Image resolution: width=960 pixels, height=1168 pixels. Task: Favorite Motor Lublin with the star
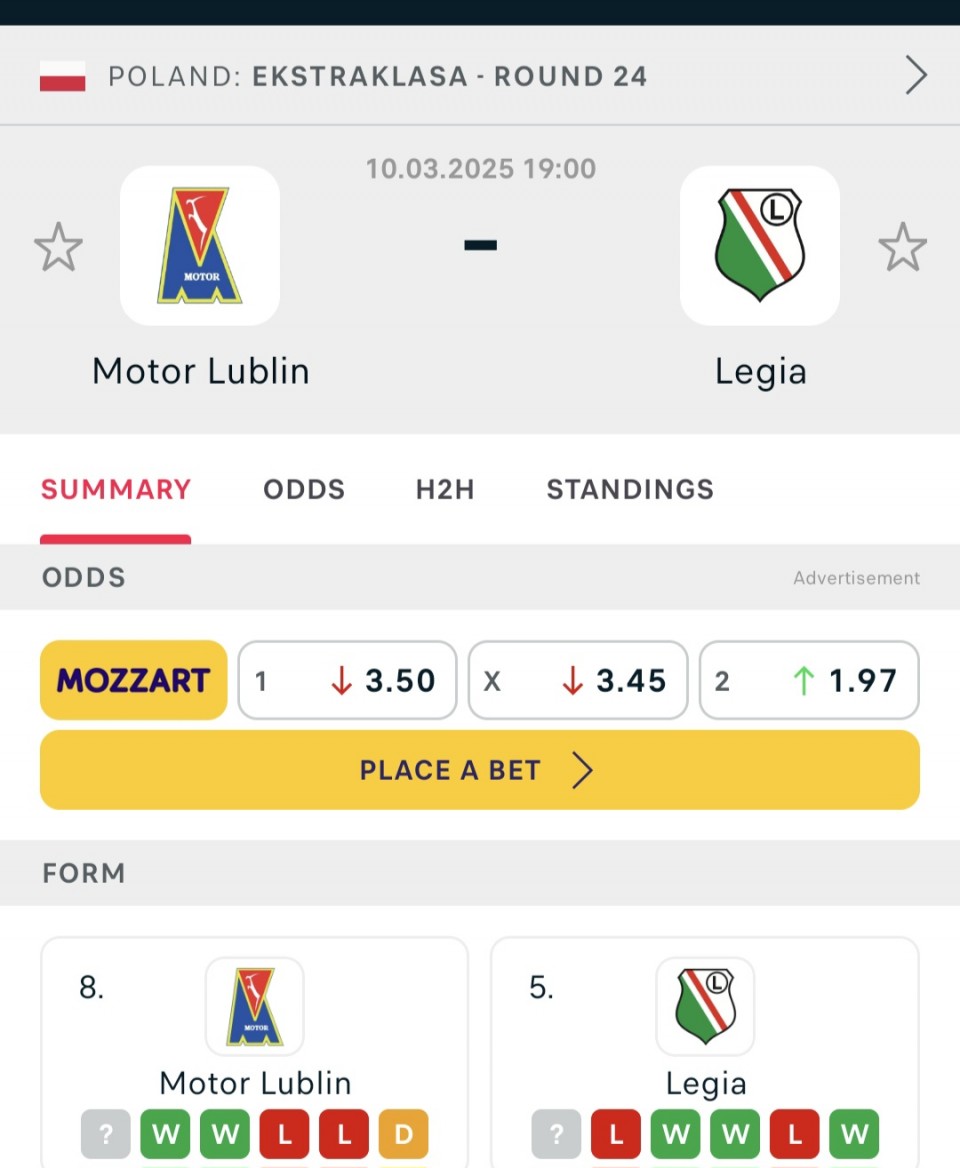click(58, 247)
